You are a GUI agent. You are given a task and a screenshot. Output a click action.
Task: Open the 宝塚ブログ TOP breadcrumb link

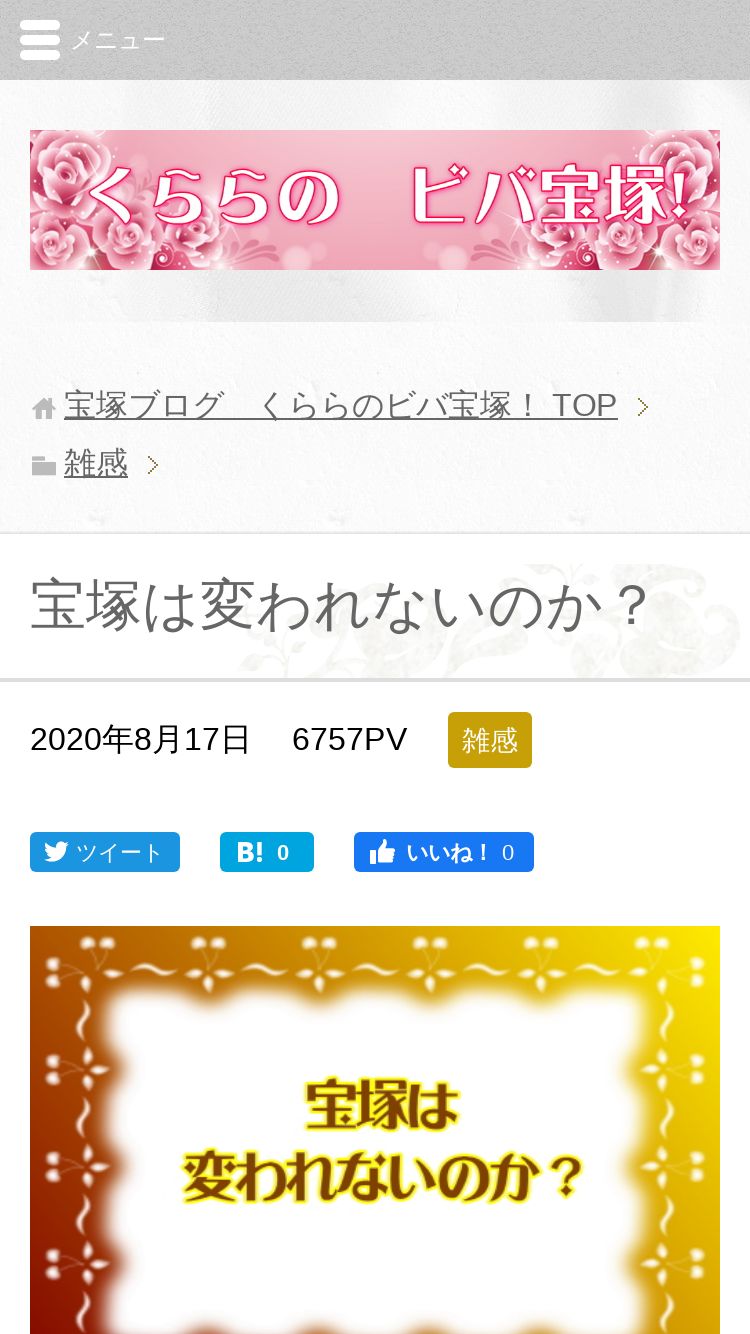340,405
